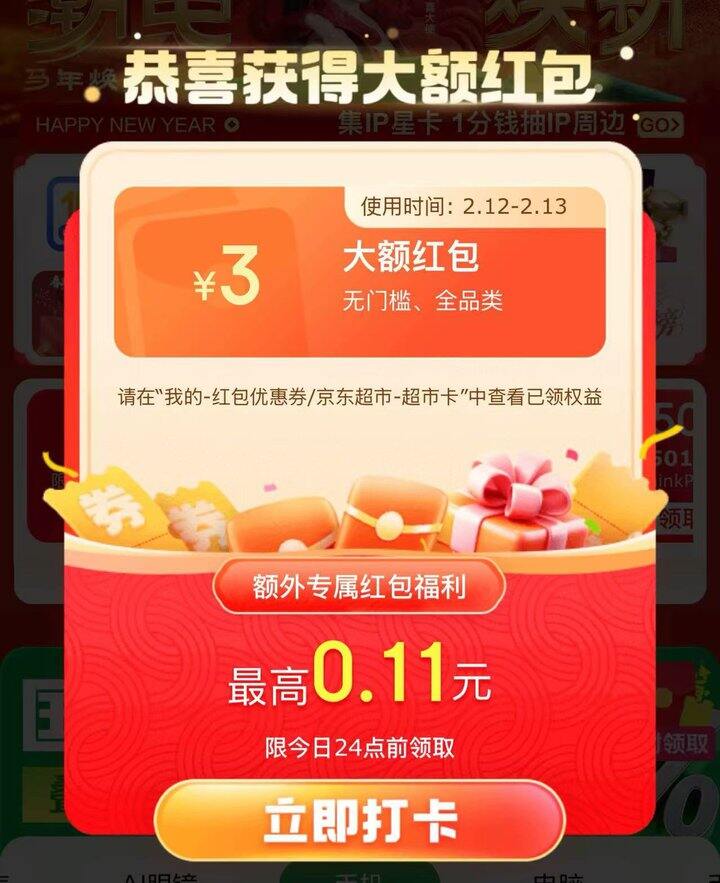Image resolution: width=720 pixels, height=883 pixels.
Task: Tap the 立即打卡 button
Action: (360, 820)
